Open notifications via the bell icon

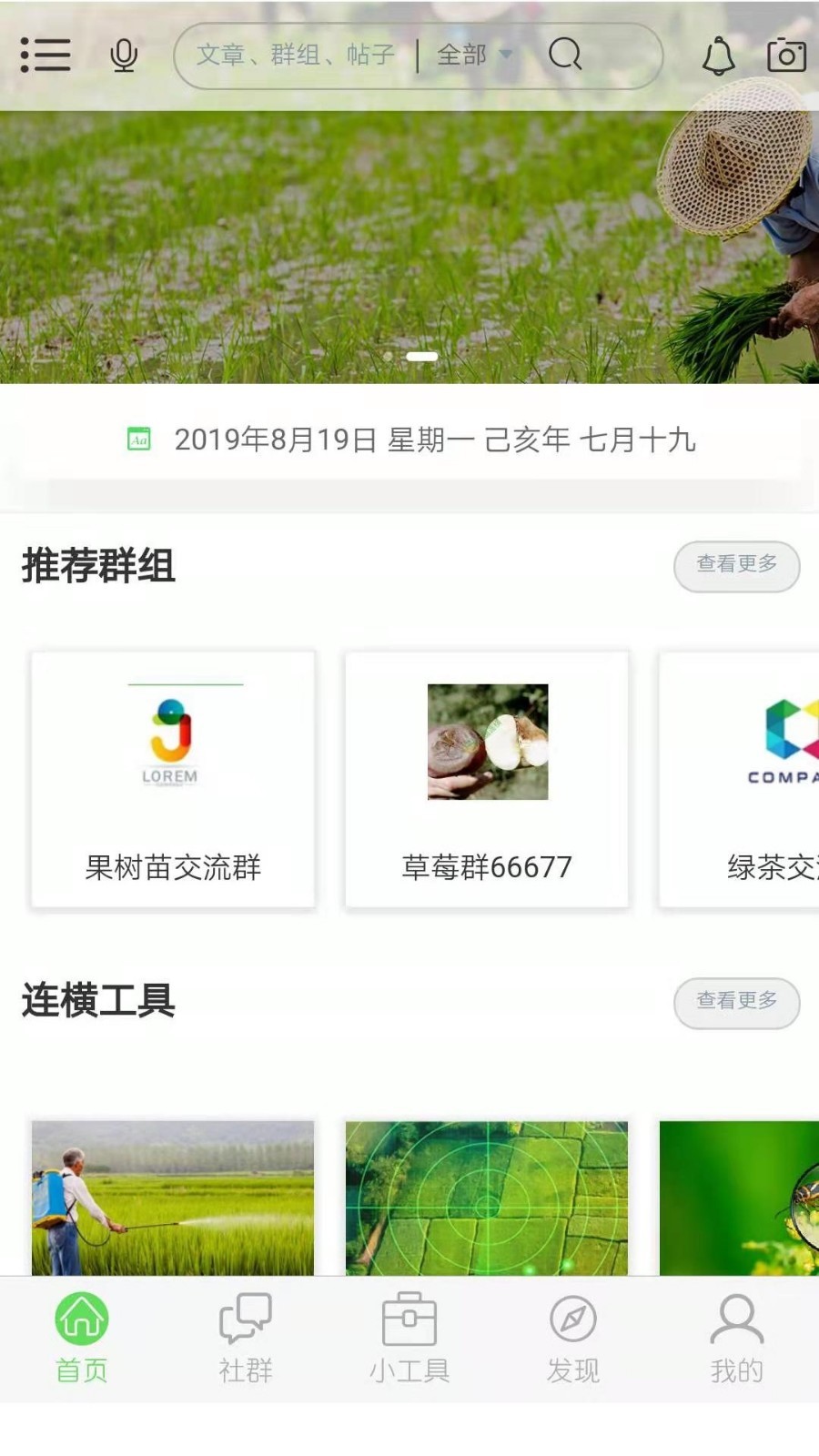pos(718,55)
